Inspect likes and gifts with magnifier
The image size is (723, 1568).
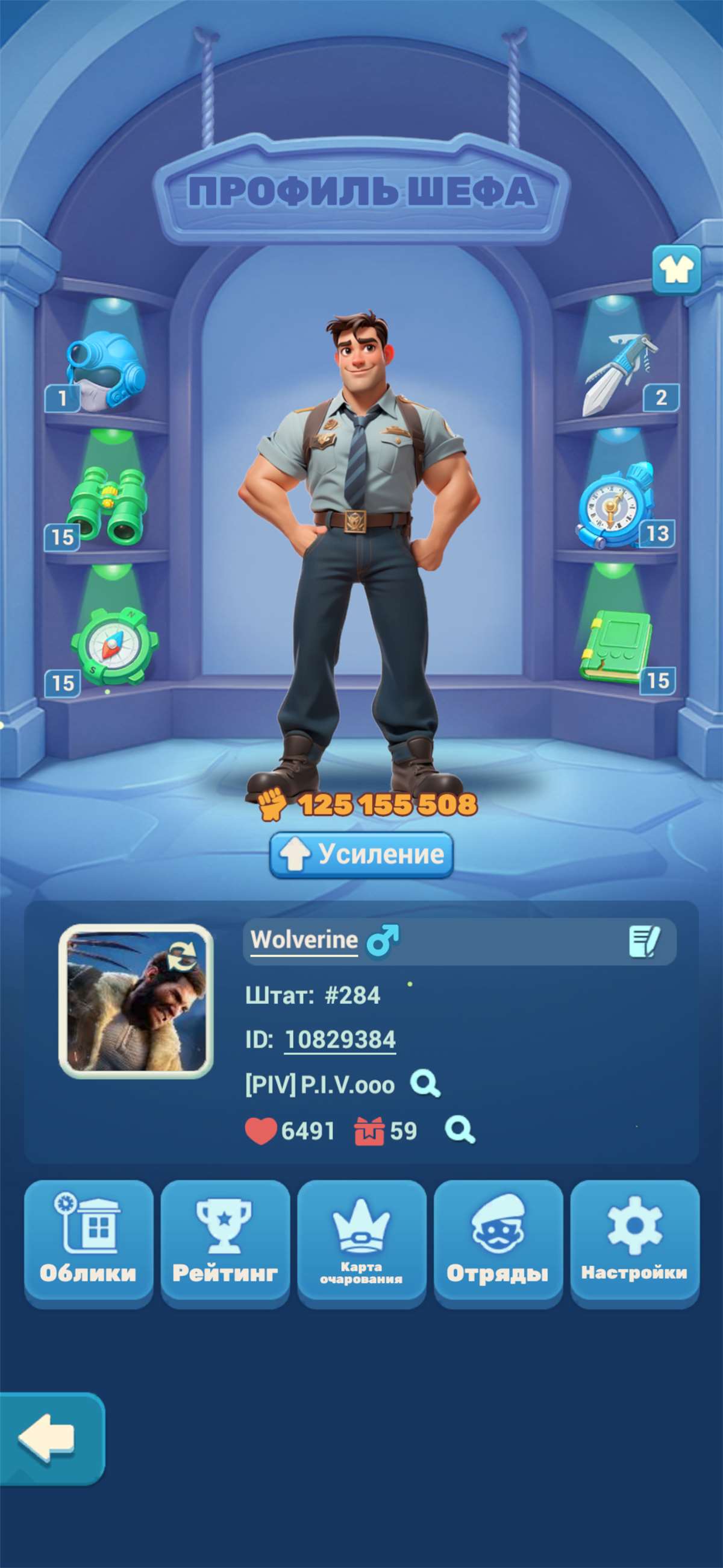click(460, 1130)
